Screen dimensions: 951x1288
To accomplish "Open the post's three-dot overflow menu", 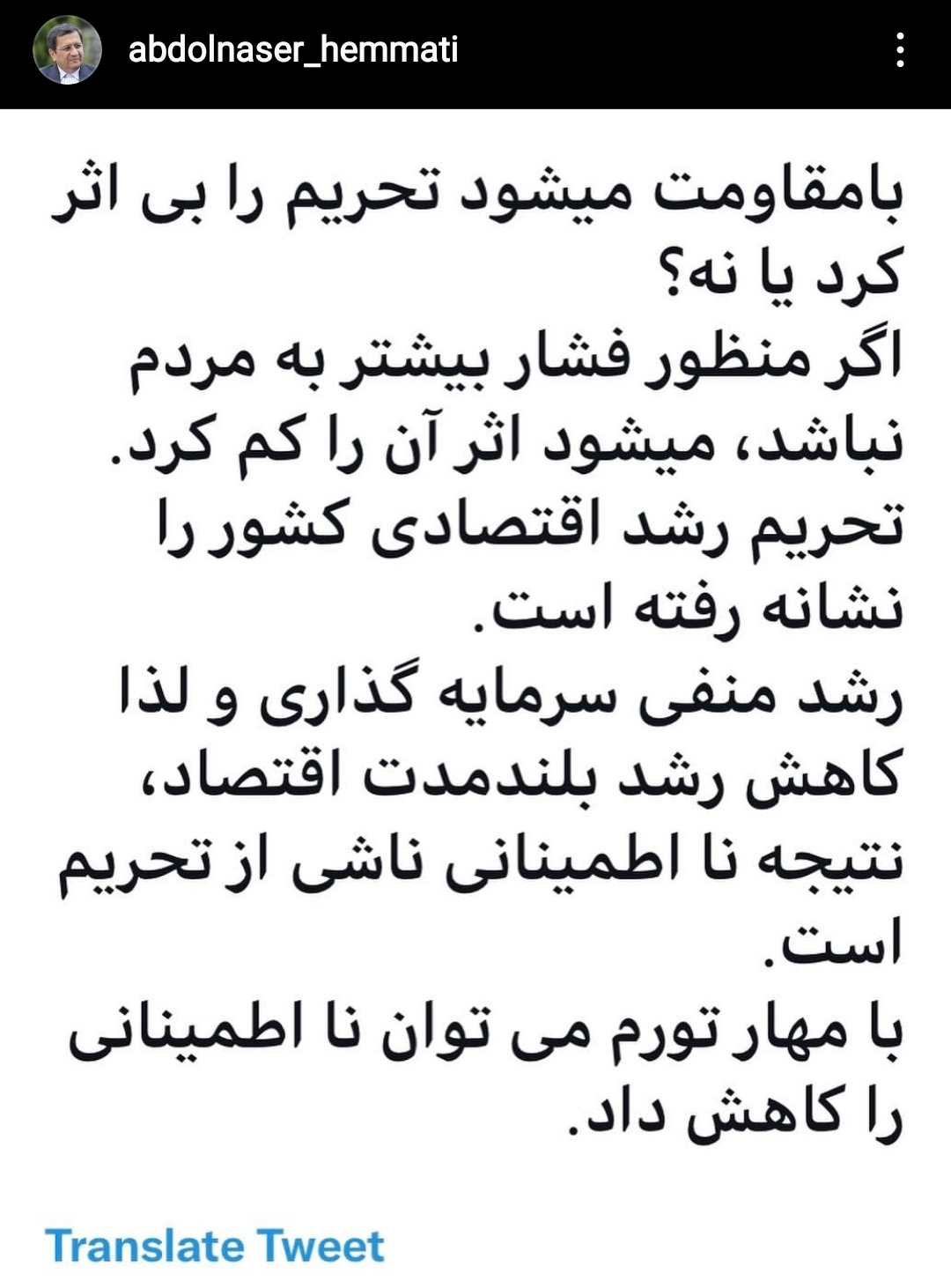I will [899, 50].
